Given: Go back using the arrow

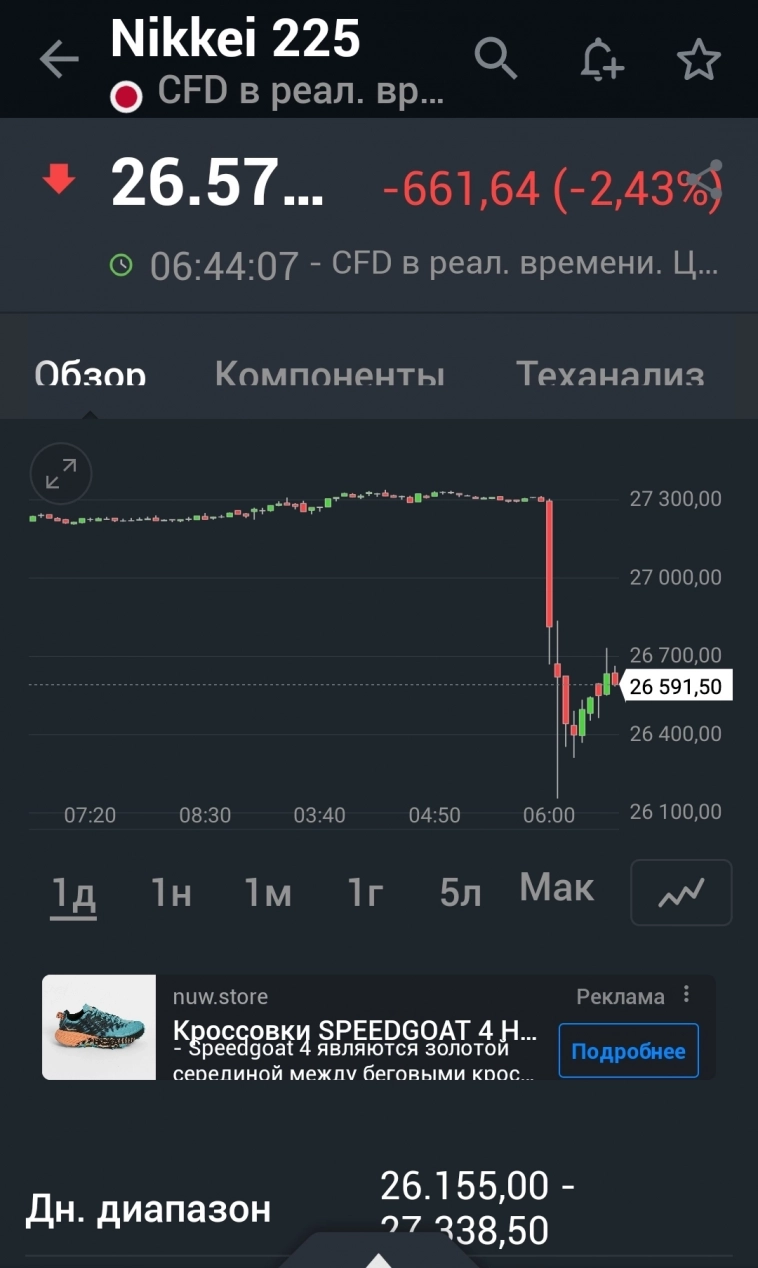Looking at the screenshot, I should pyautogui.click(x=59, y=60).
